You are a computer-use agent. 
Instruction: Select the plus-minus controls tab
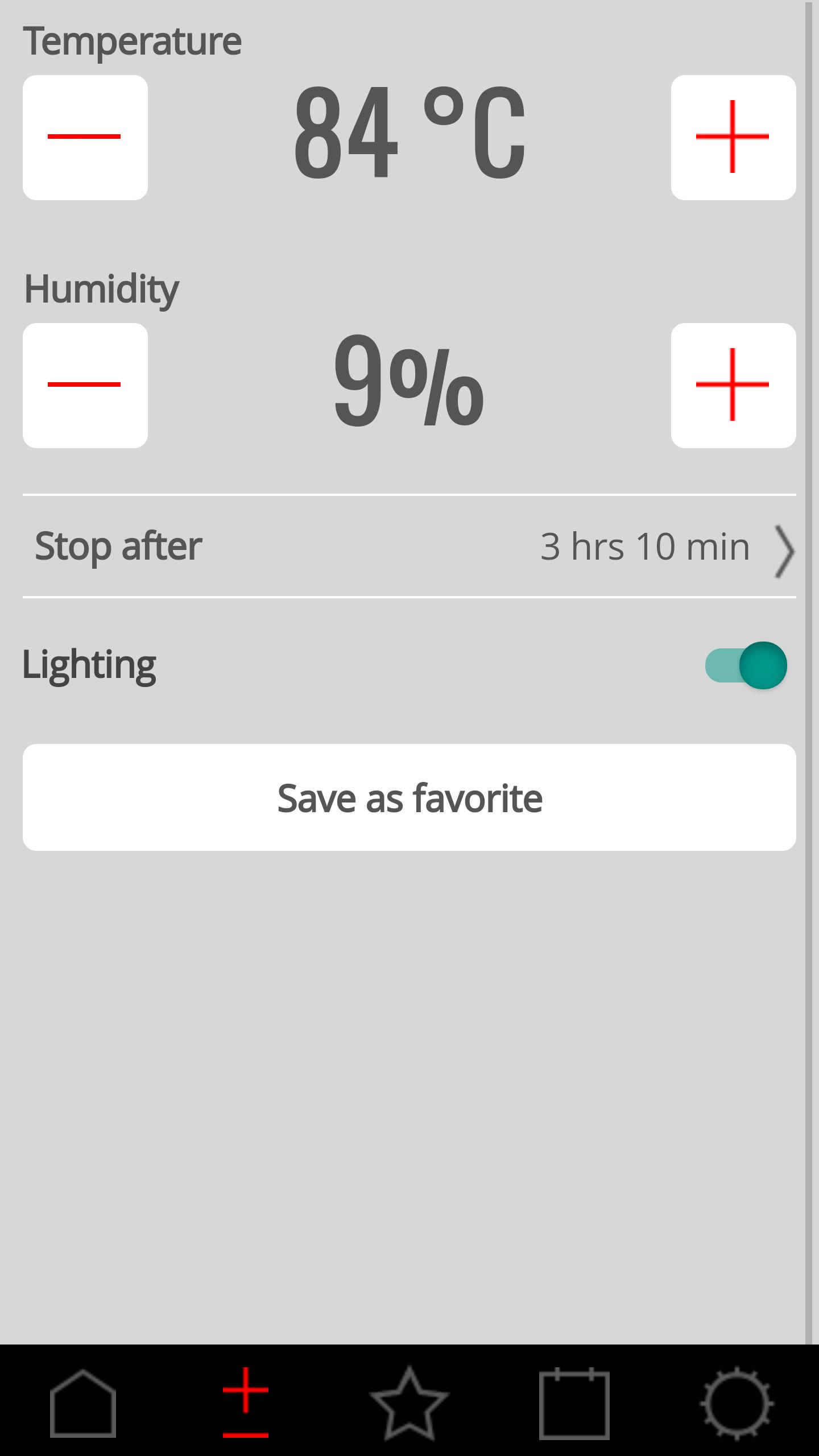[x=246, y=1403]
